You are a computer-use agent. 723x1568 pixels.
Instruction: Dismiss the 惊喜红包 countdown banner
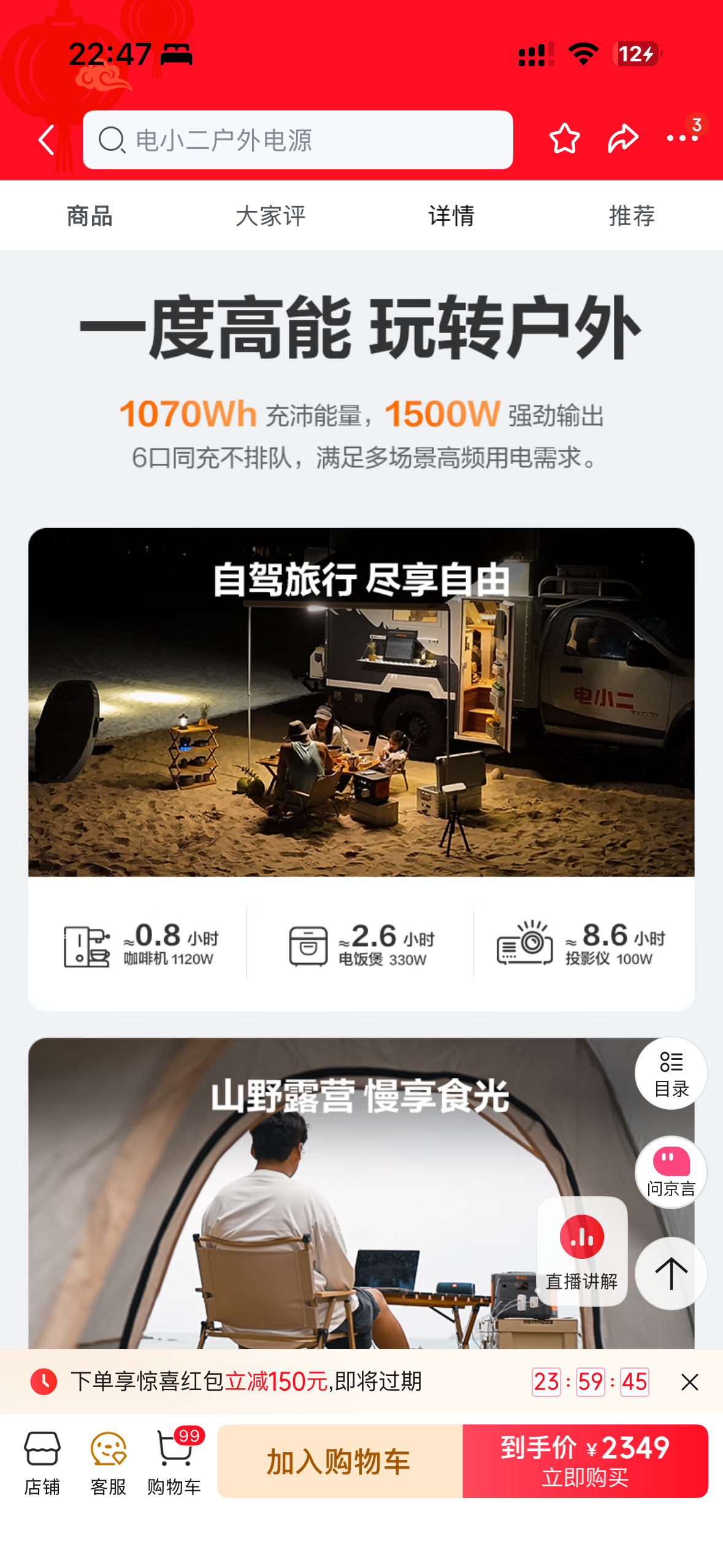tap(689, 1382)
